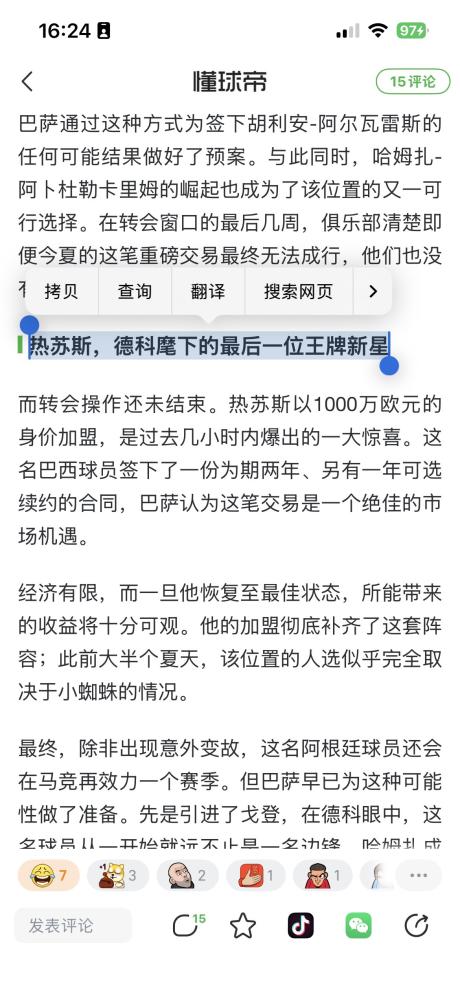Choose 查询 in the selection menu
The height and width of the screenshot is (995, 460).
coord(135,291)
